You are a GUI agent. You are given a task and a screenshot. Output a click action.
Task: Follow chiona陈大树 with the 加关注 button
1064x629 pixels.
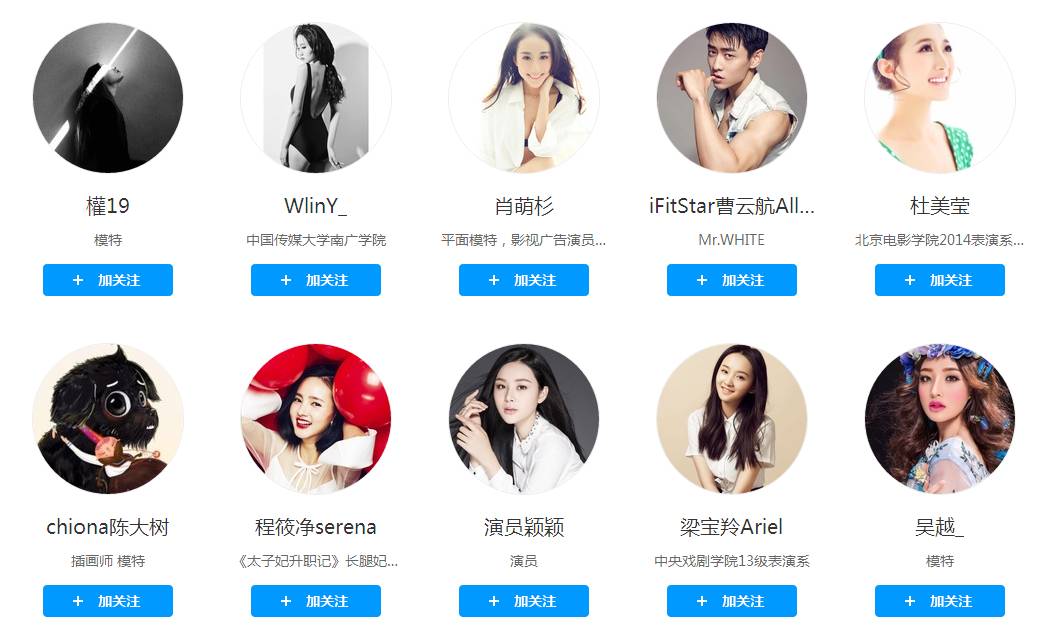pyautogui.click(x=108, y=601)
